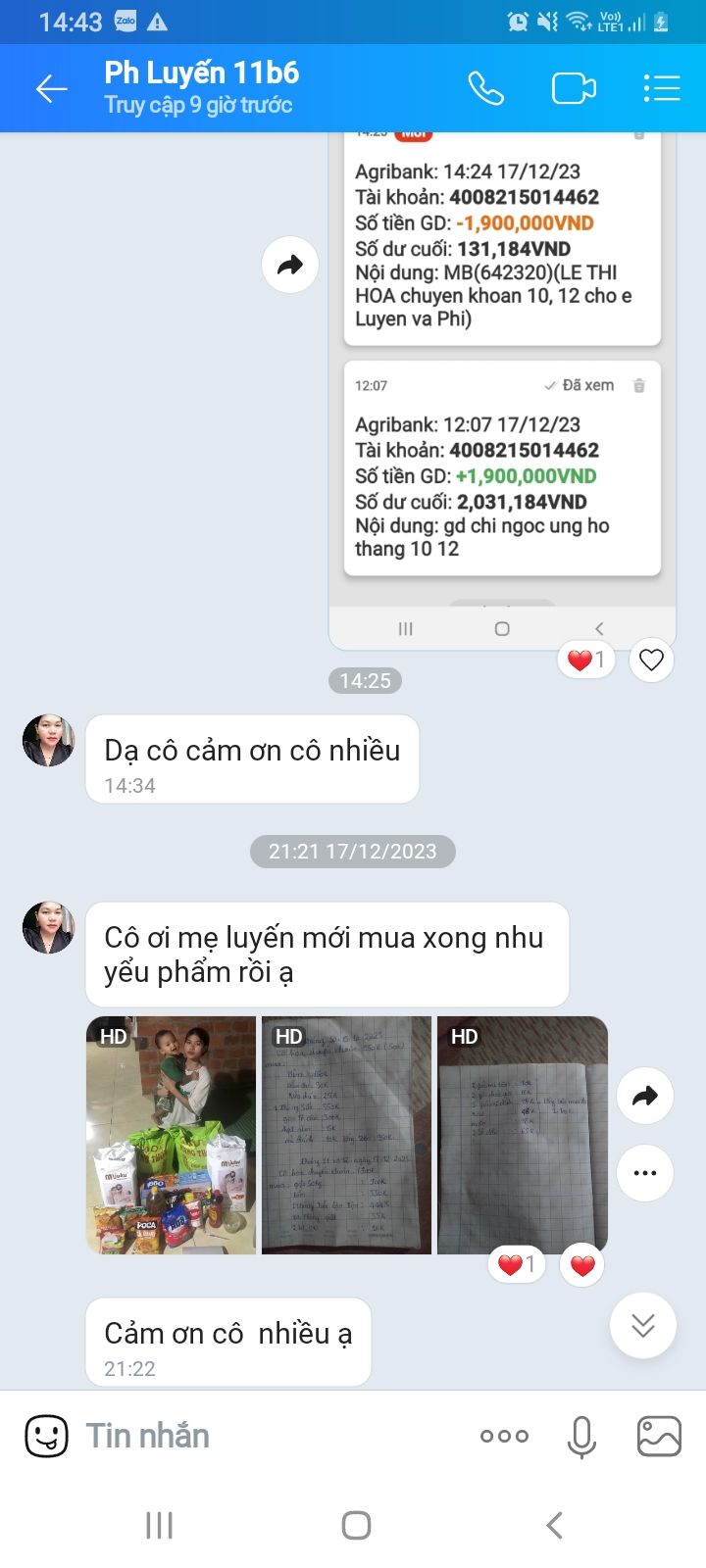This screenshot has height=1568, width=706.
Task: Type in the Tin nhắn message field
Action: coord(265,1437)
